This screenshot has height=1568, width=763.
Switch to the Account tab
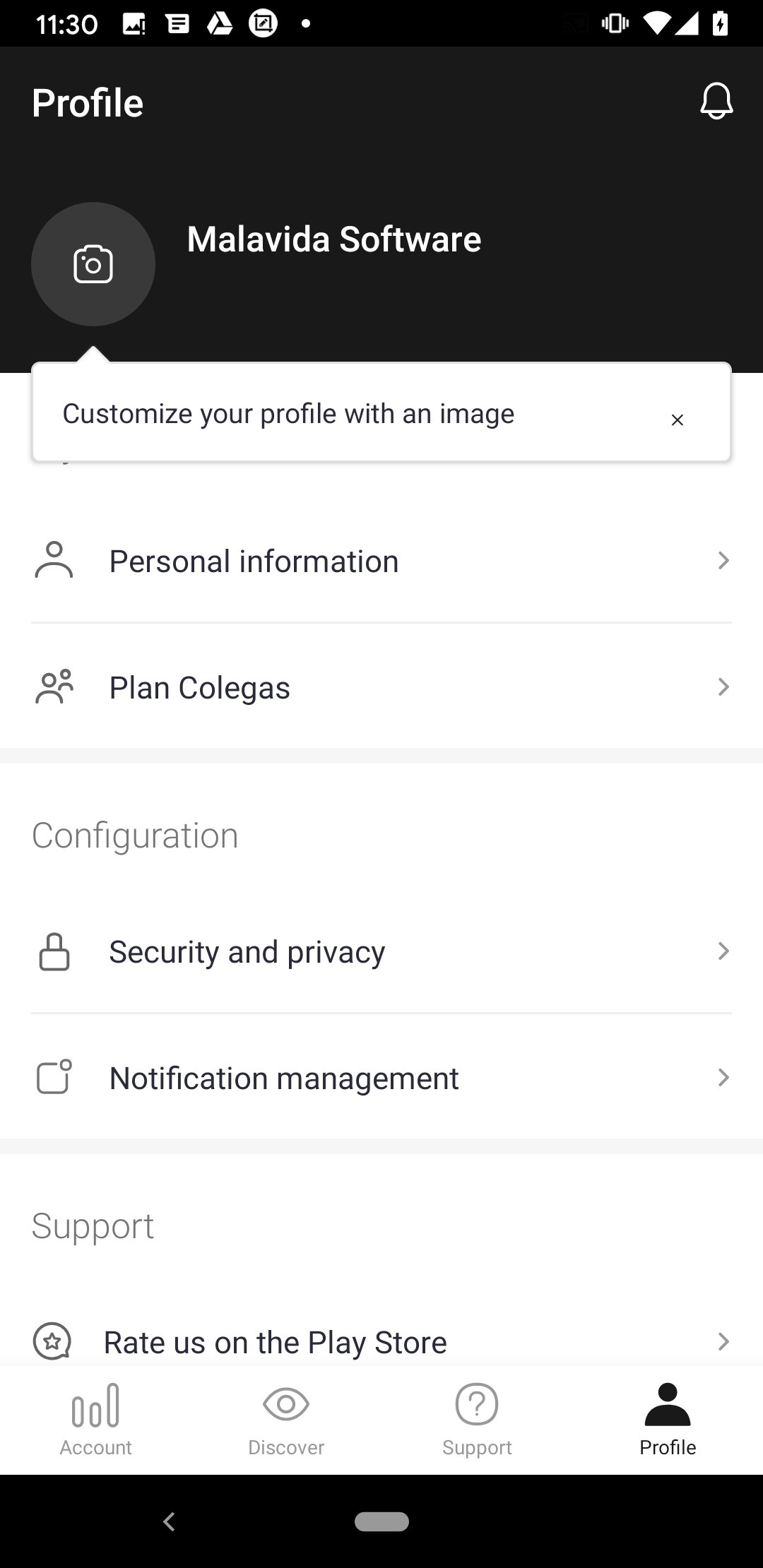[95, 1420]
